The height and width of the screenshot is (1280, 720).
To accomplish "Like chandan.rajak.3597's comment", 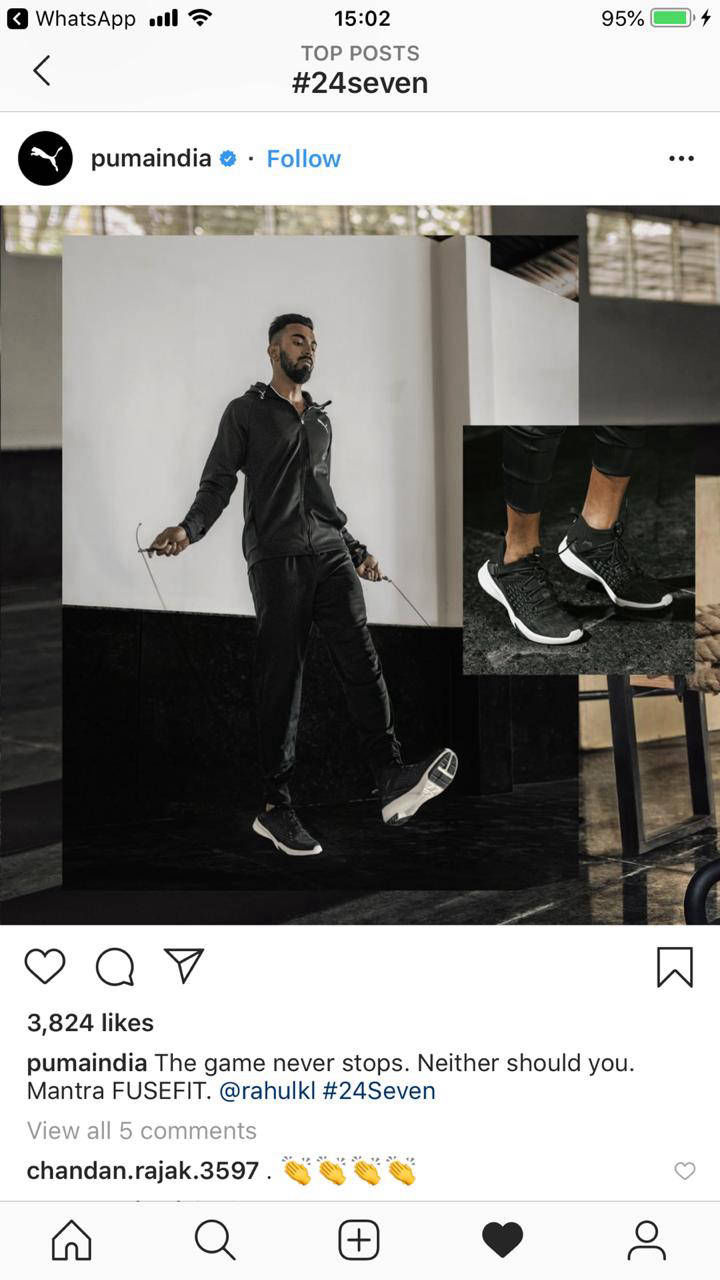I will 684,1171.
